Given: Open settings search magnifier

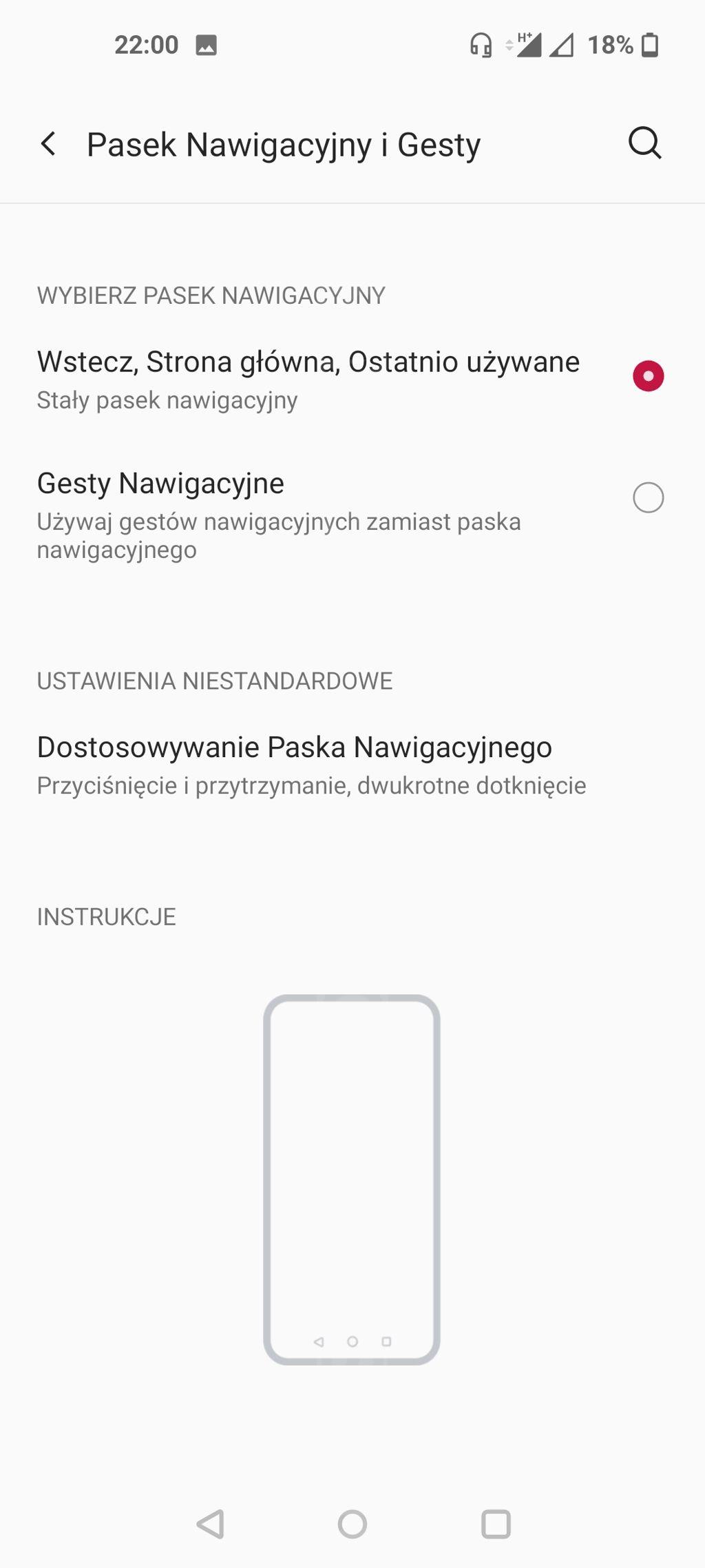Looking at the screenshot, I should click(x=644, y=144).
